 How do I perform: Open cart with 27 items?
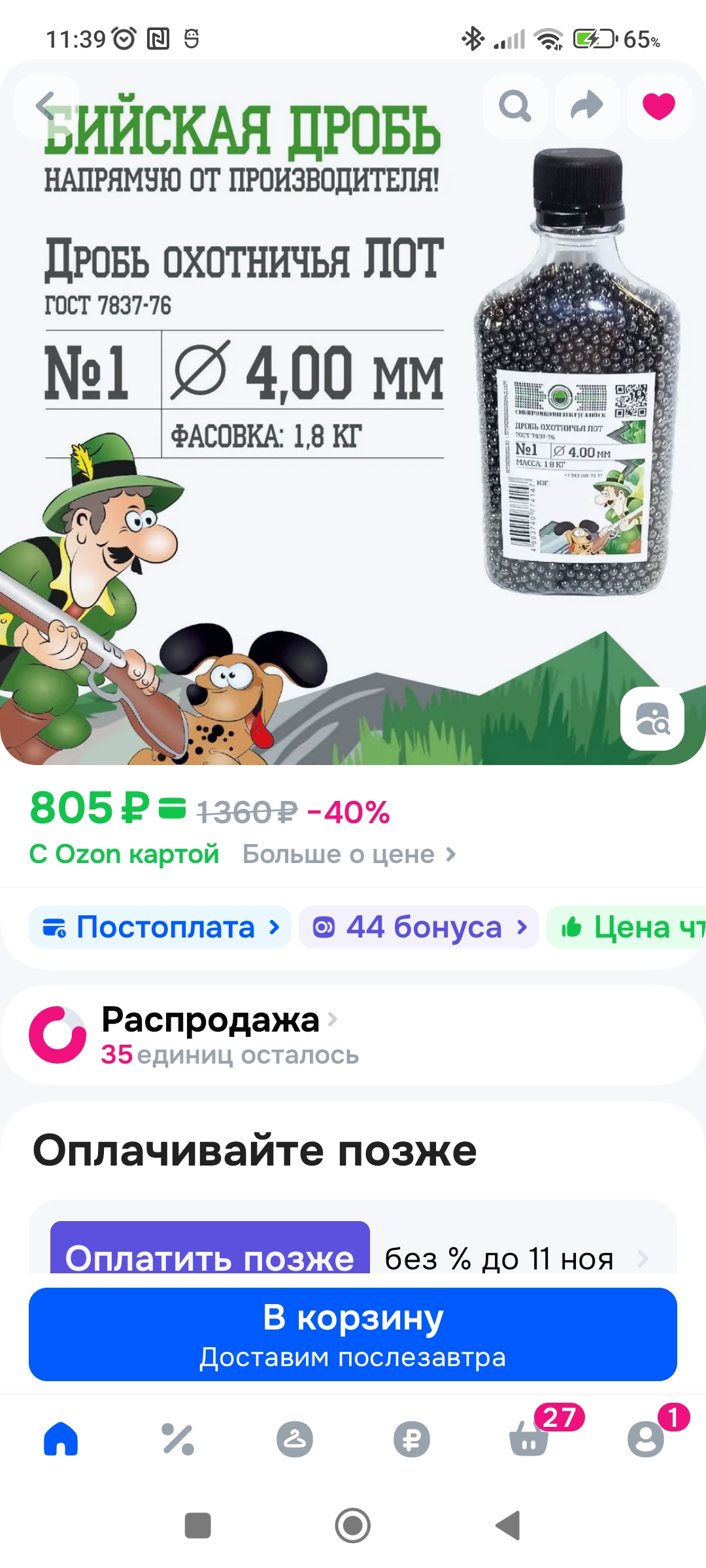[529, 1439]
